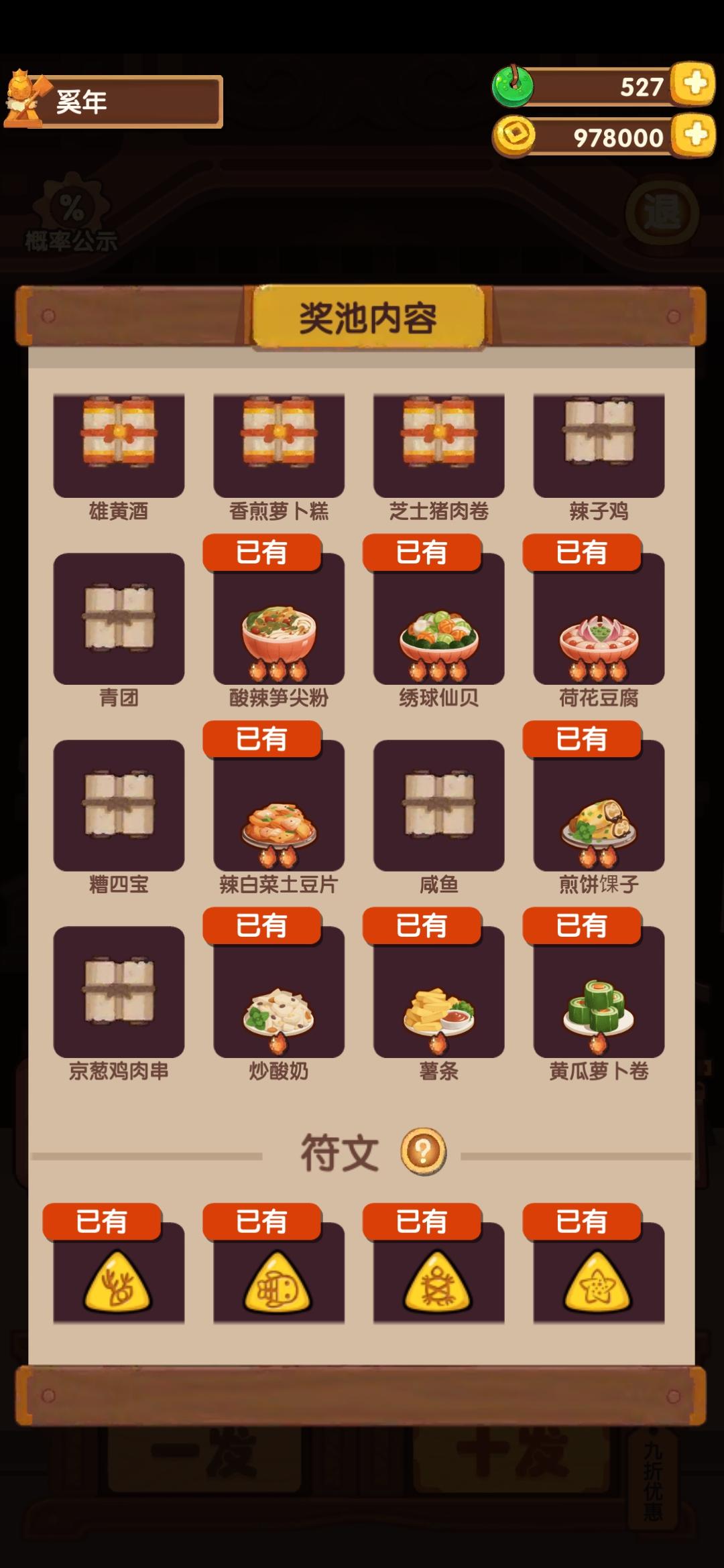Viewport: 724px width, 1568px height.
Task: Tap the plus button beside 978000 coins
Action: click(x=695, y=135)
